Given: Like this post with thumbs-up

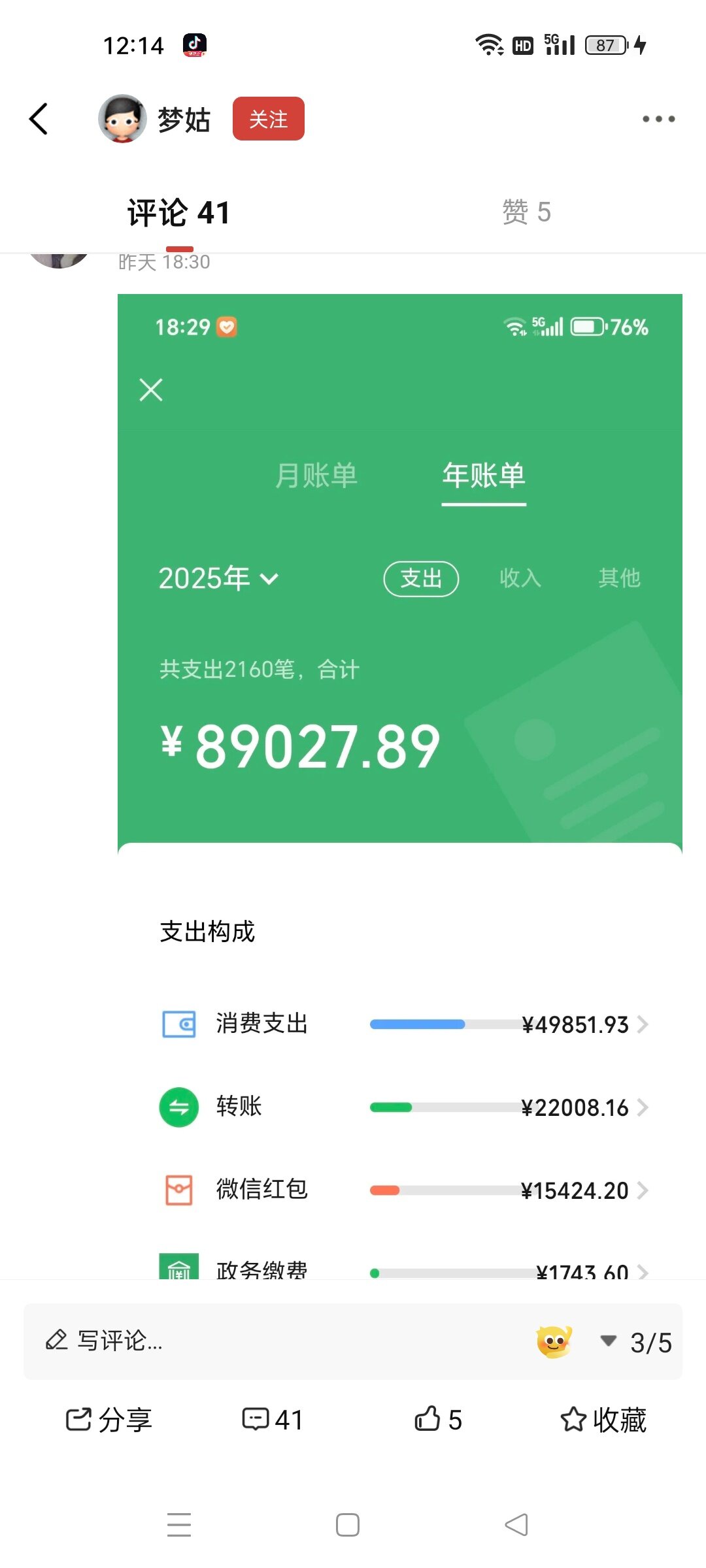Looking at the screenshot, I should pyautogui.click(x=438, y=1420).
